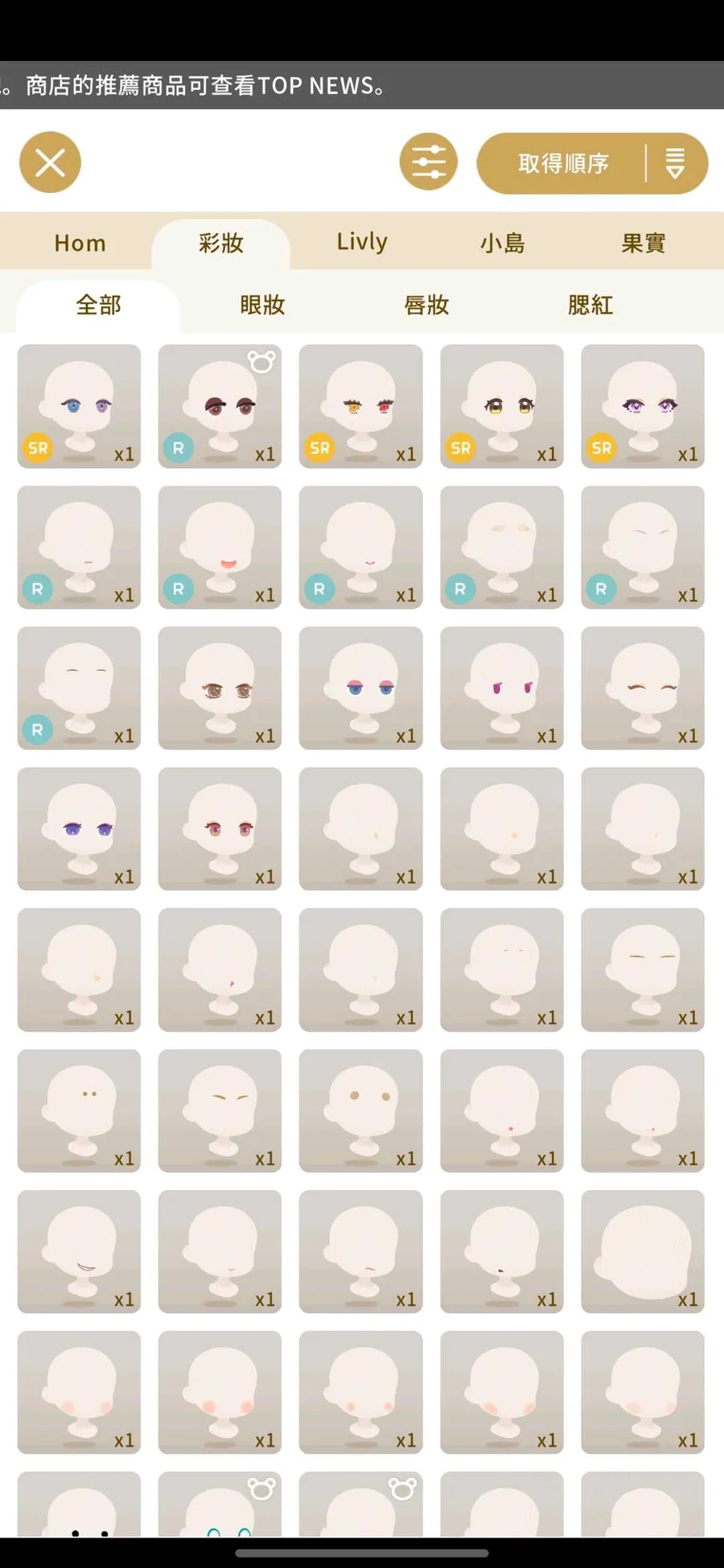Open the filter settings icon
Image resolution: width=724 pixels, height=1568 pixels.
pyautogui.click(x=428, y=162)
